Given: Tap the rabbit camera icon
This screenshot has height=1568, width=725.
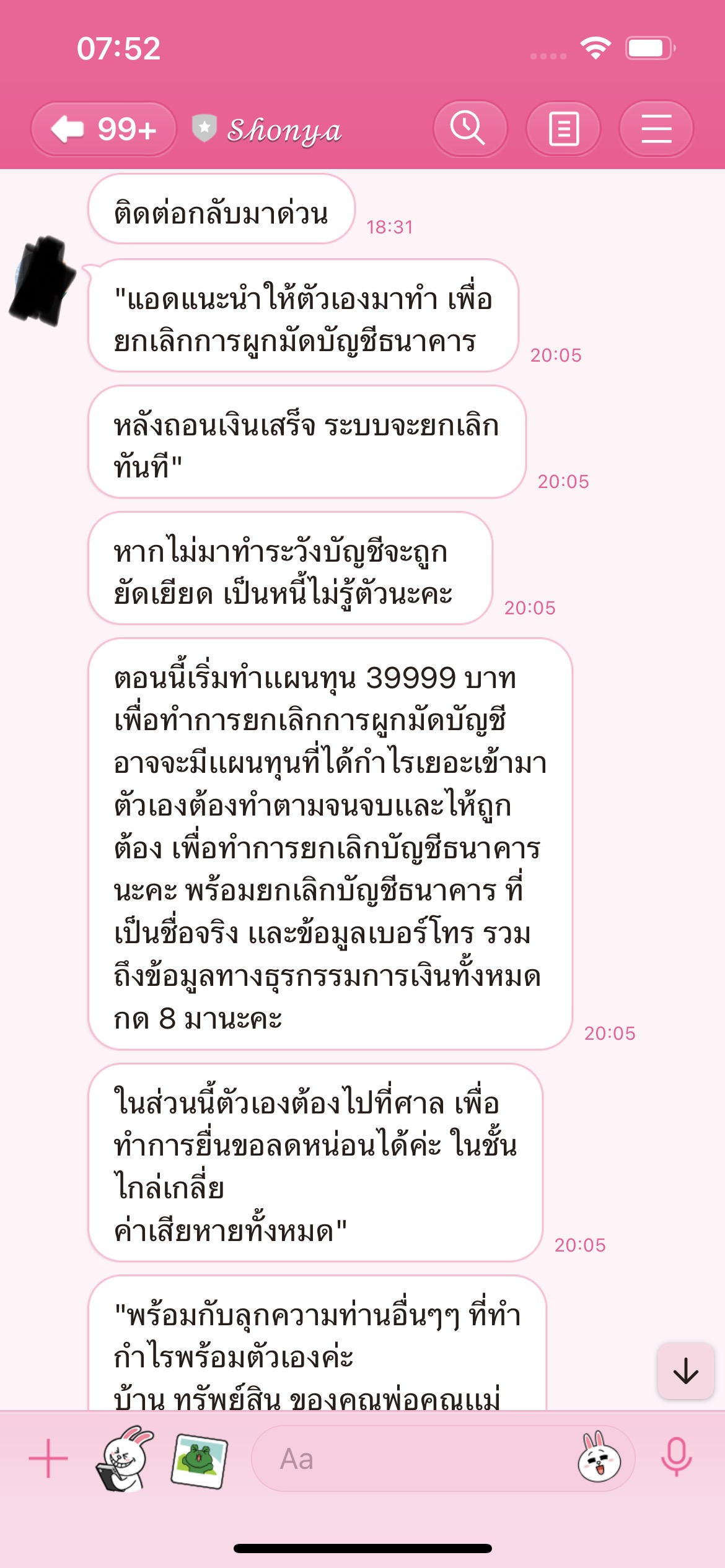Looking at the screenshot, I should tap(125, 1458).
